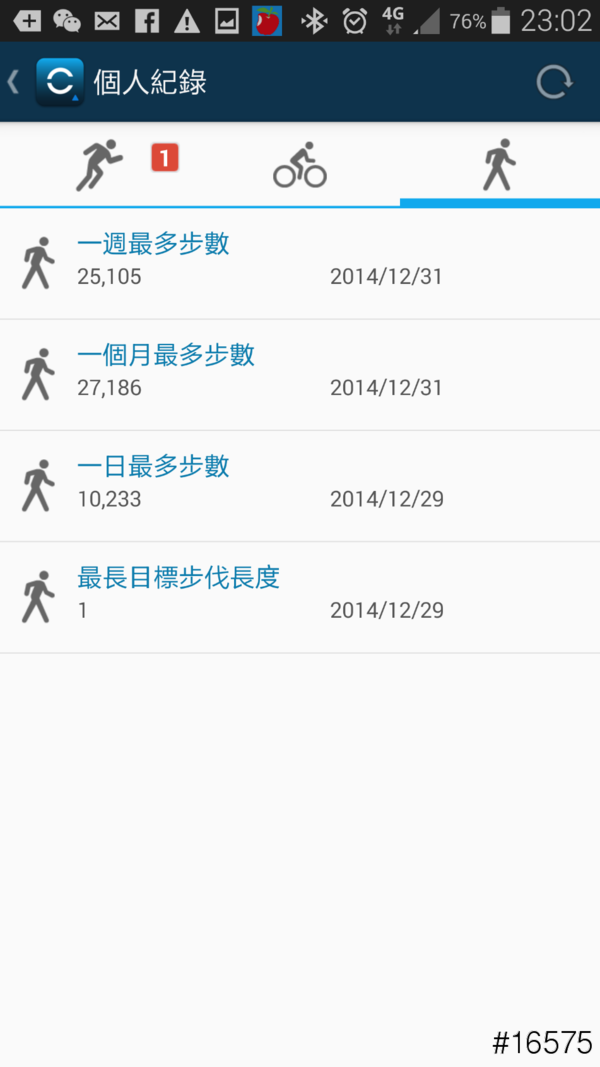Image resolution: width=600 pixels, height=1067 pixels.
Task: Switch to the cycling records tab
Action: [x=300, y=165]
